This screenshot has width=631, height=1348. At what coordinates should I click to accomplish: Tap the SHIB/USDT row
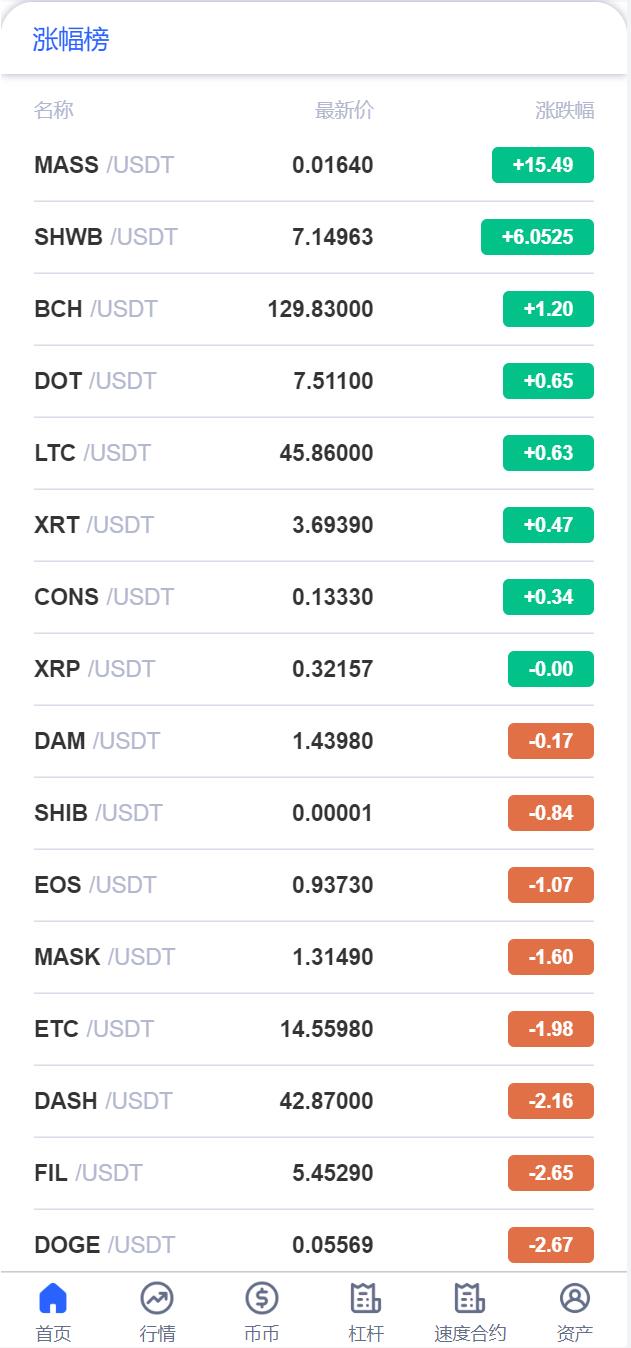tap(98, 813)
